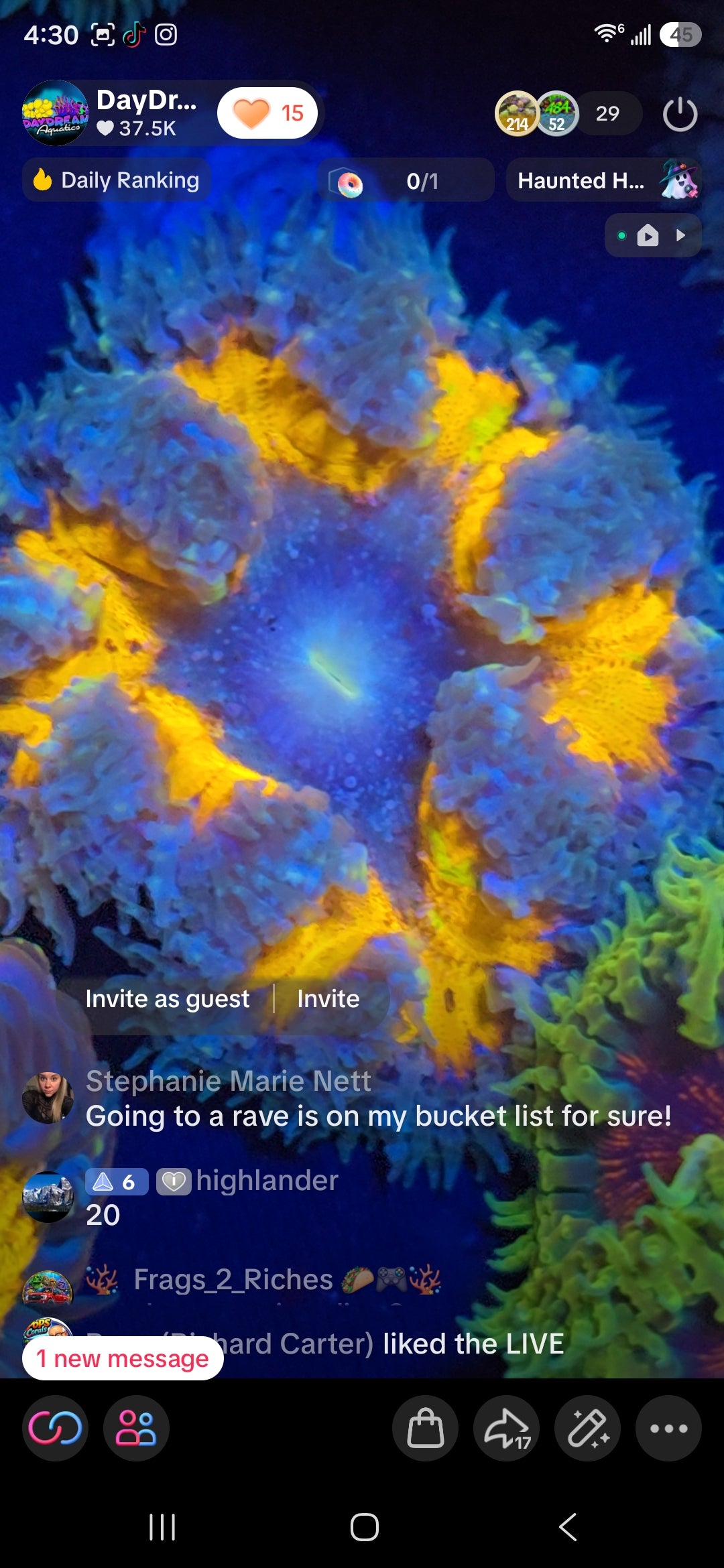The image size is (724, 1568).
Task: Open the donut gift goal 0/1
Action: [x=406, y=181]
